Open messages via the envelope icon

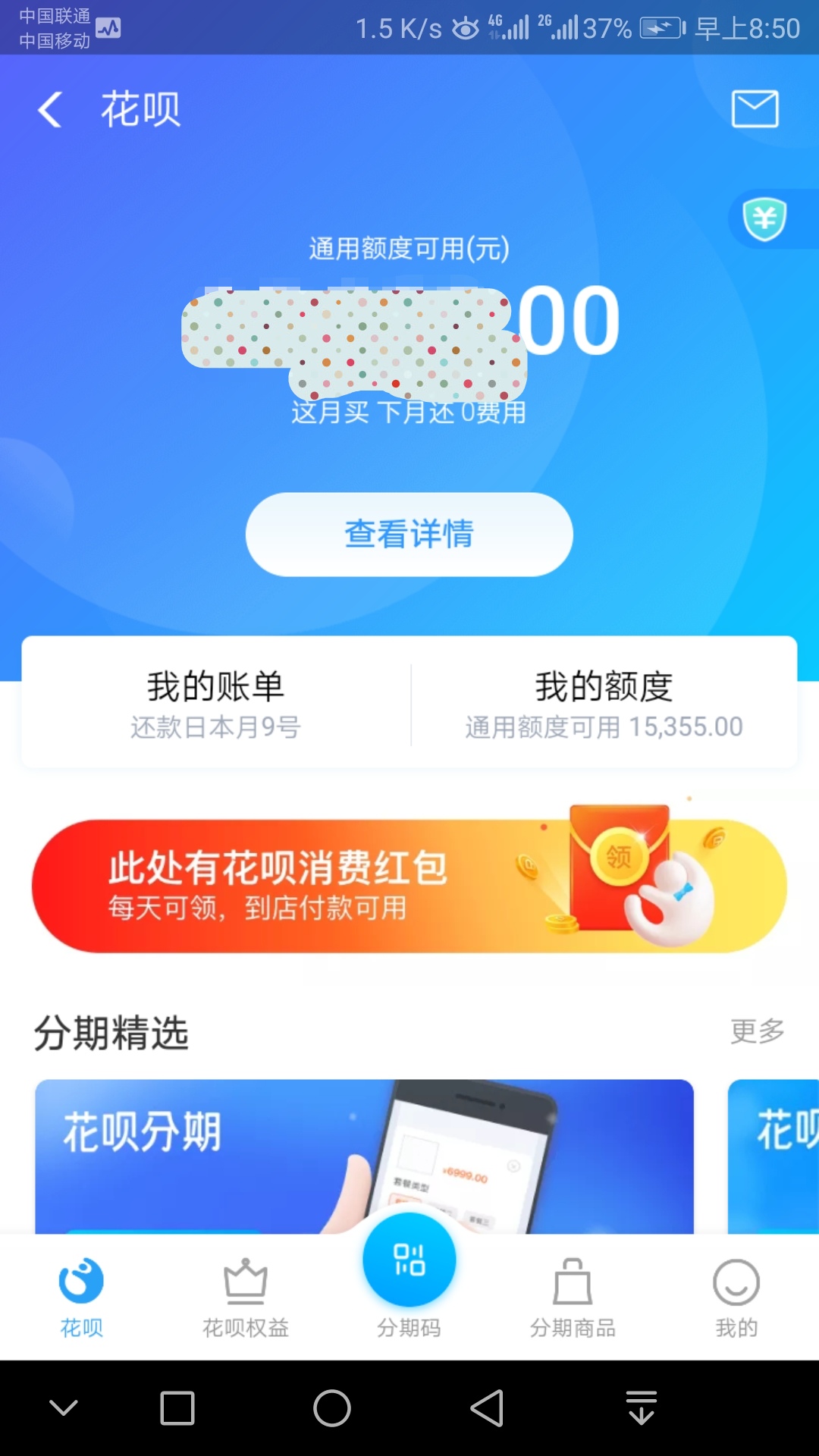[755, 108]
